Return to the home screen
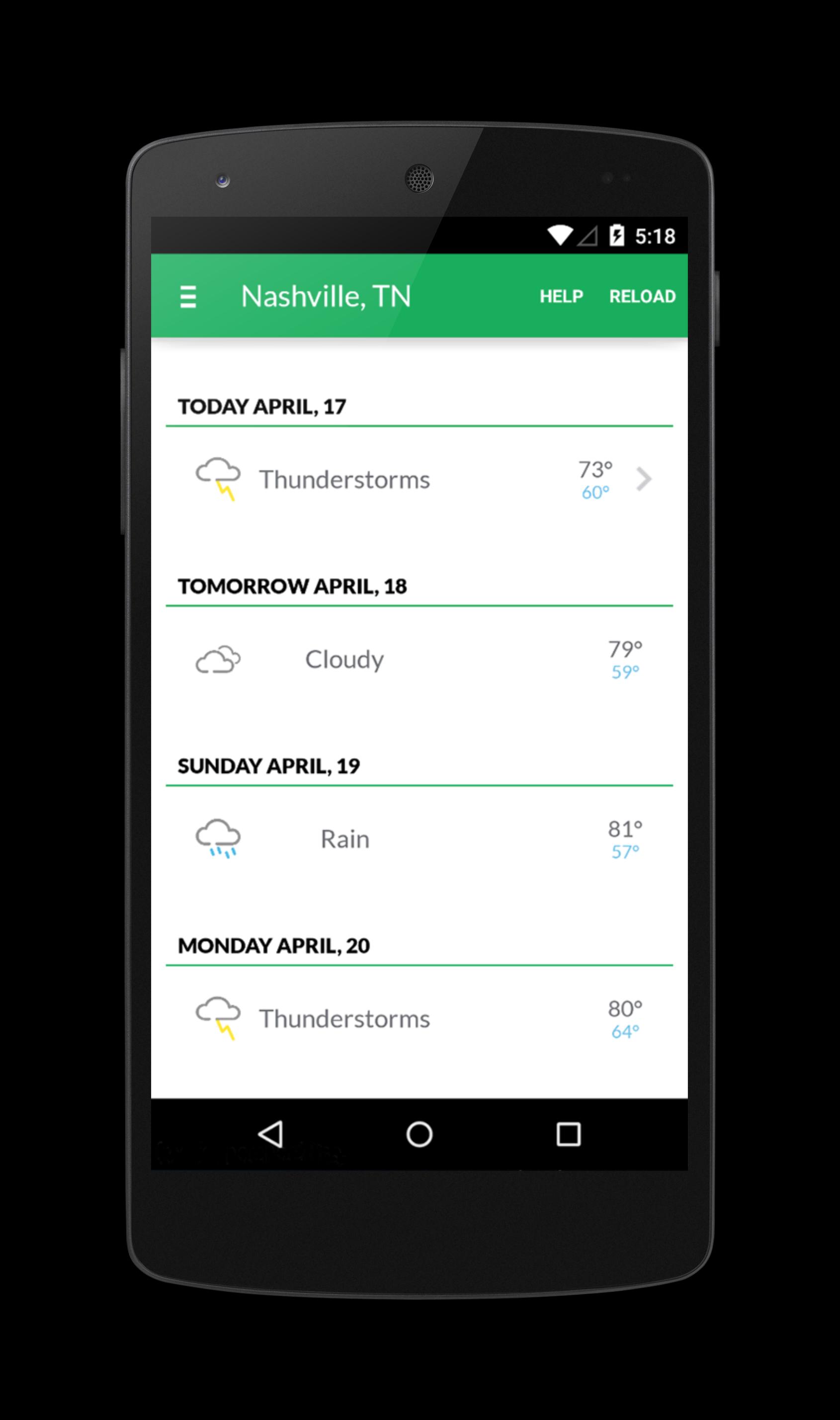Image resolution: width=840 pixels, height=1420 pixels. 420,1135
